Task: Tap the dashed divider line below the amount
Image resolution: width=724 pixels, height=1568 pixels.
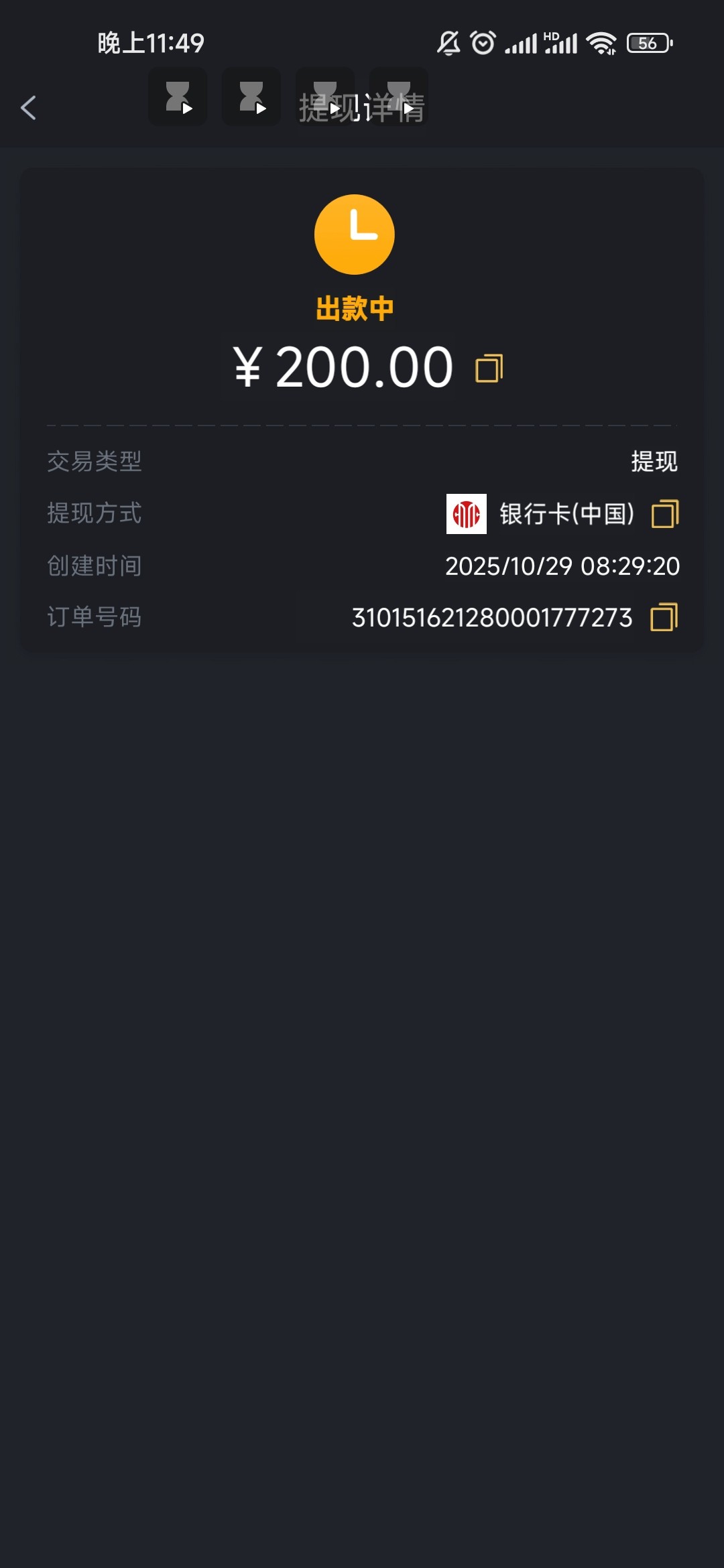Action: pos(362,424)
